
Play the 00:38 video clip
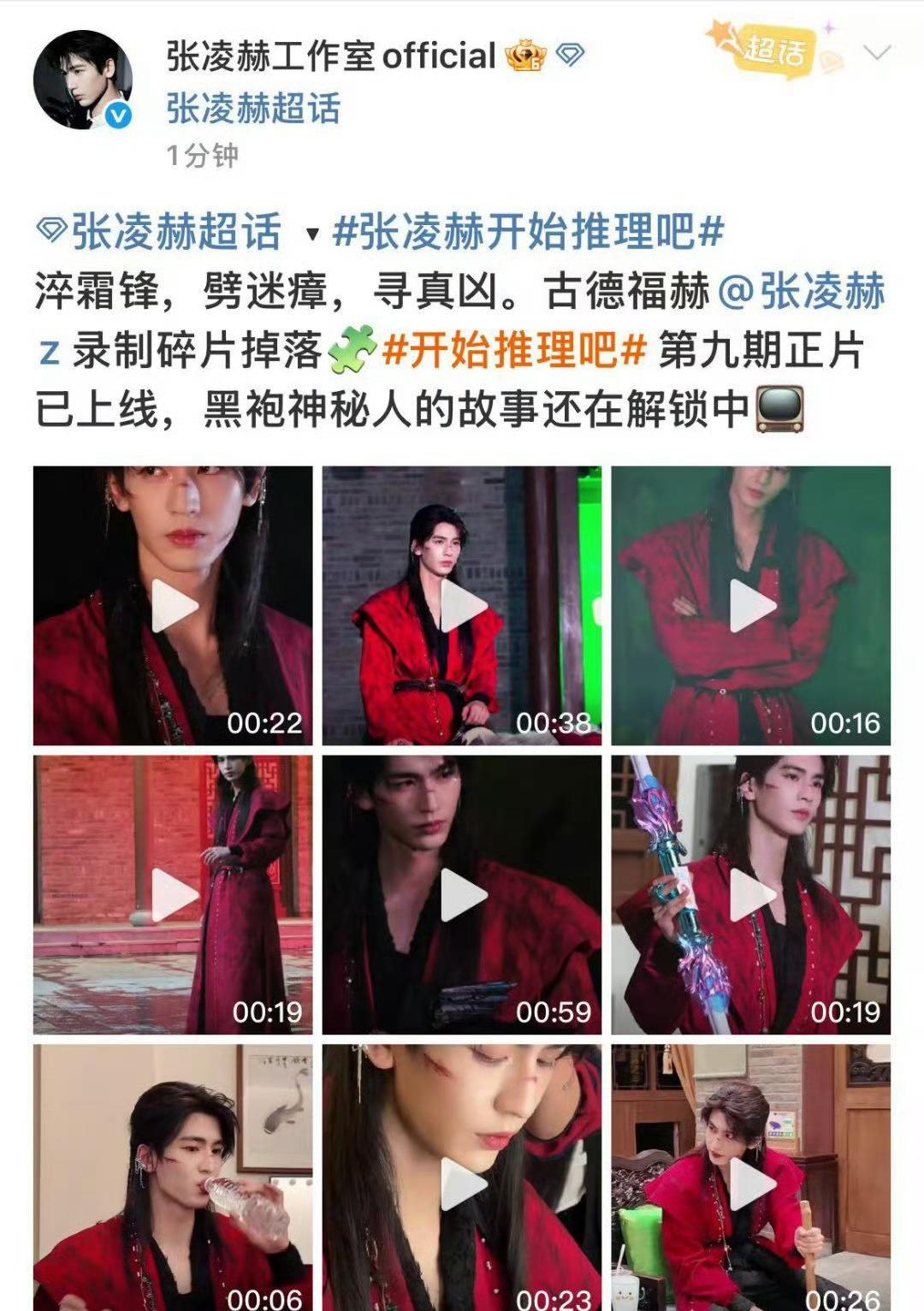click(x=462, y=605)
